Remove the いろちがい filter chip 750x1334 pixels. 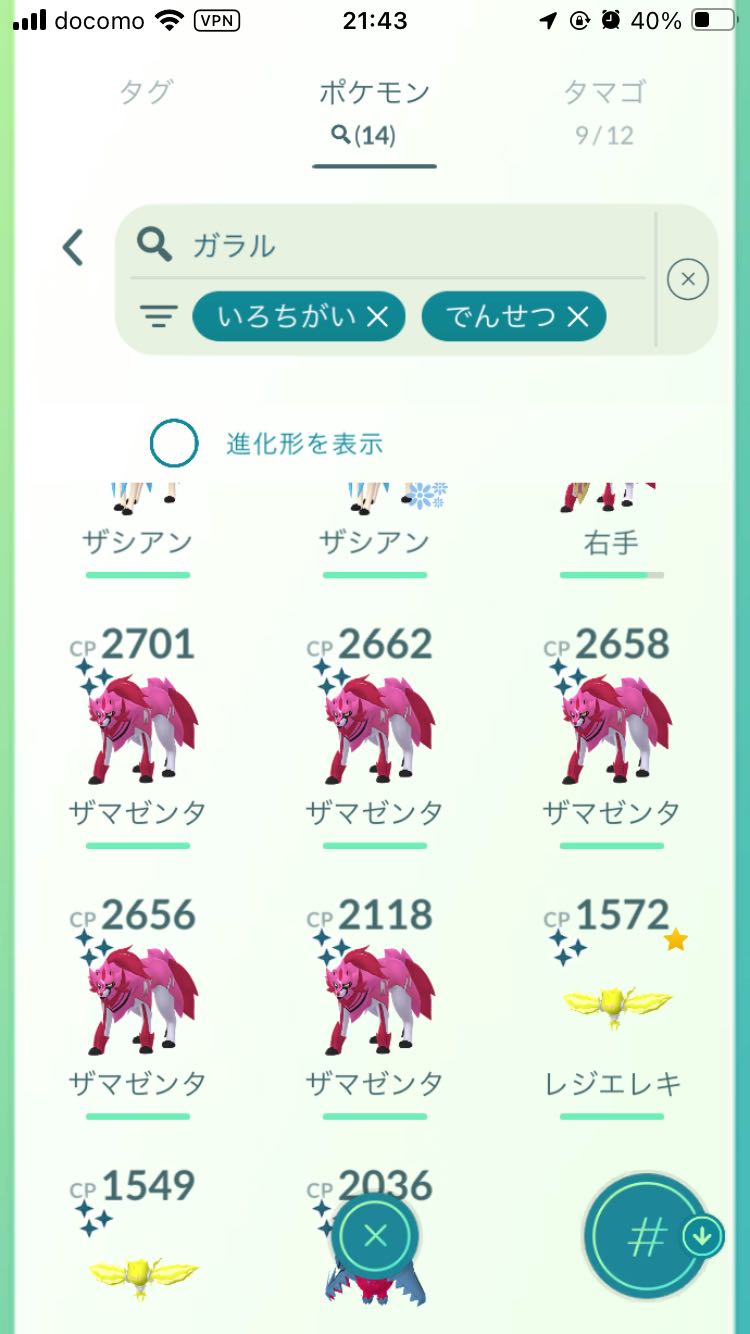pos(377,317)
